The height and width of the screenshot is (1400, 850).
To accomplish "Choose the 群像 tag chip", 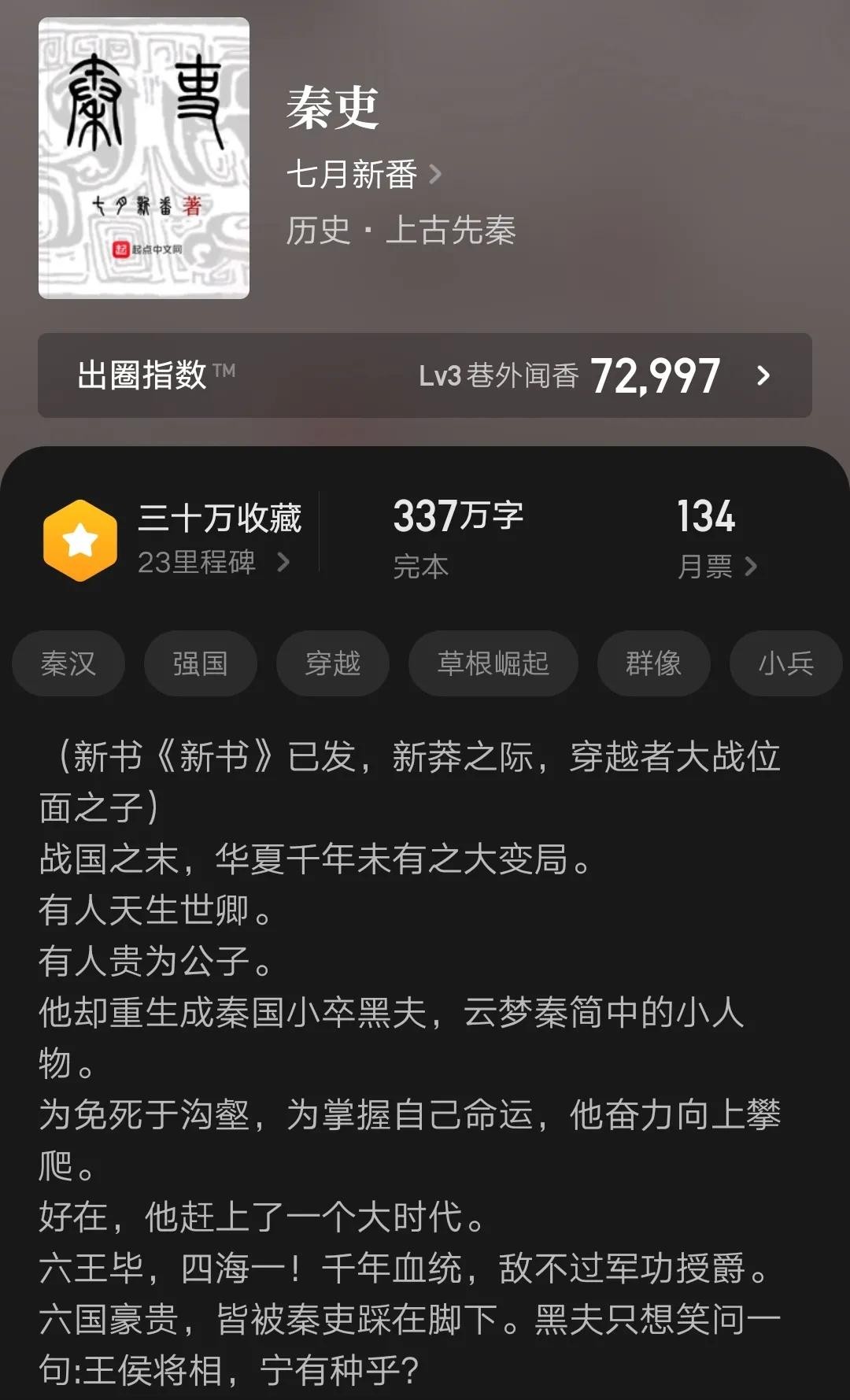I will [x=653, y=663].
